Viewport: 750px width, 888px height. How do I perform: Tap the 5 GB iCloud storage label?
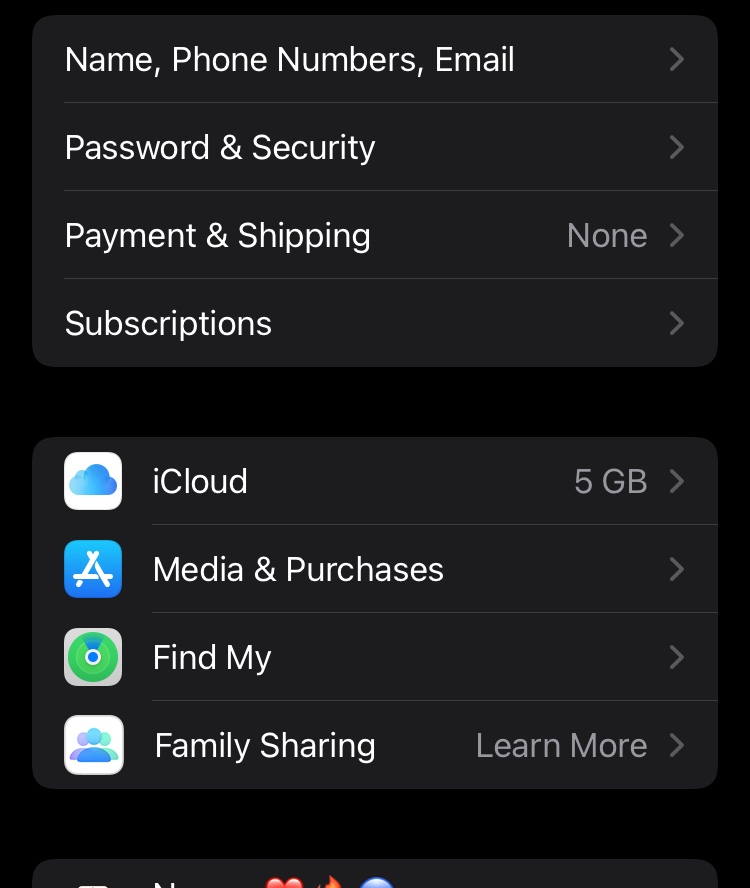coord(610,481)
